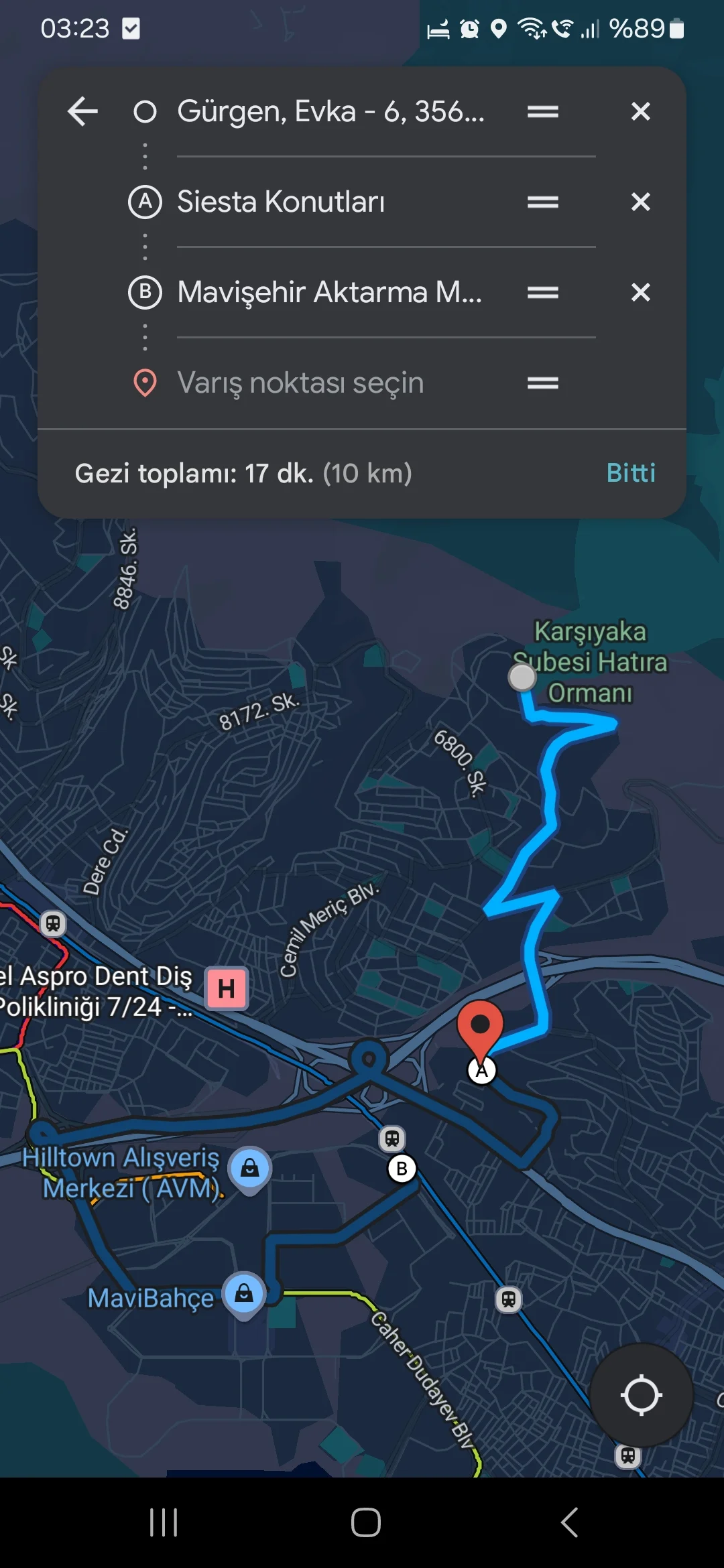Tap the Gezi toplamı 17 dk summary
Screen dimensions: 724x1568
[245, 474]
